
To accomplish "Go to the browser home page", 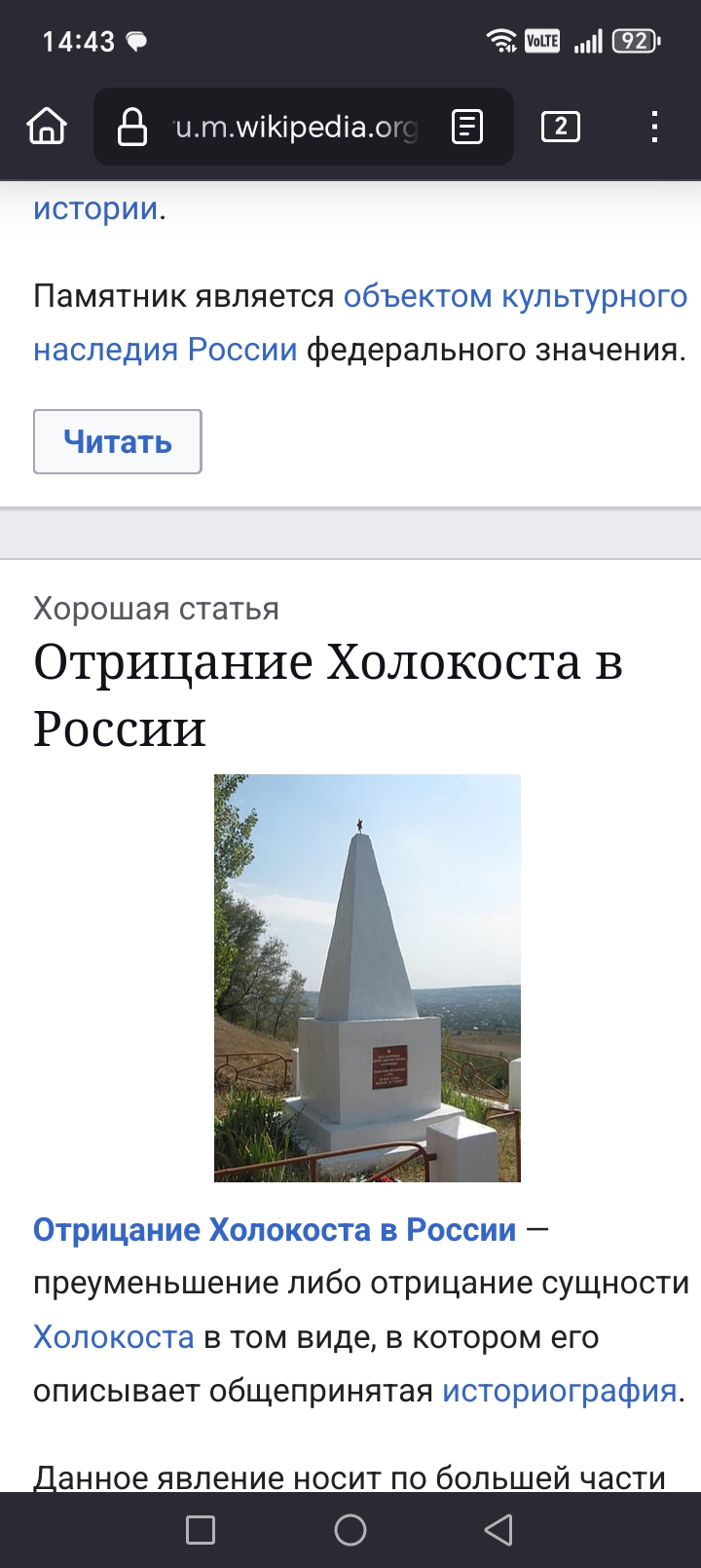I will tap(47, 127).
